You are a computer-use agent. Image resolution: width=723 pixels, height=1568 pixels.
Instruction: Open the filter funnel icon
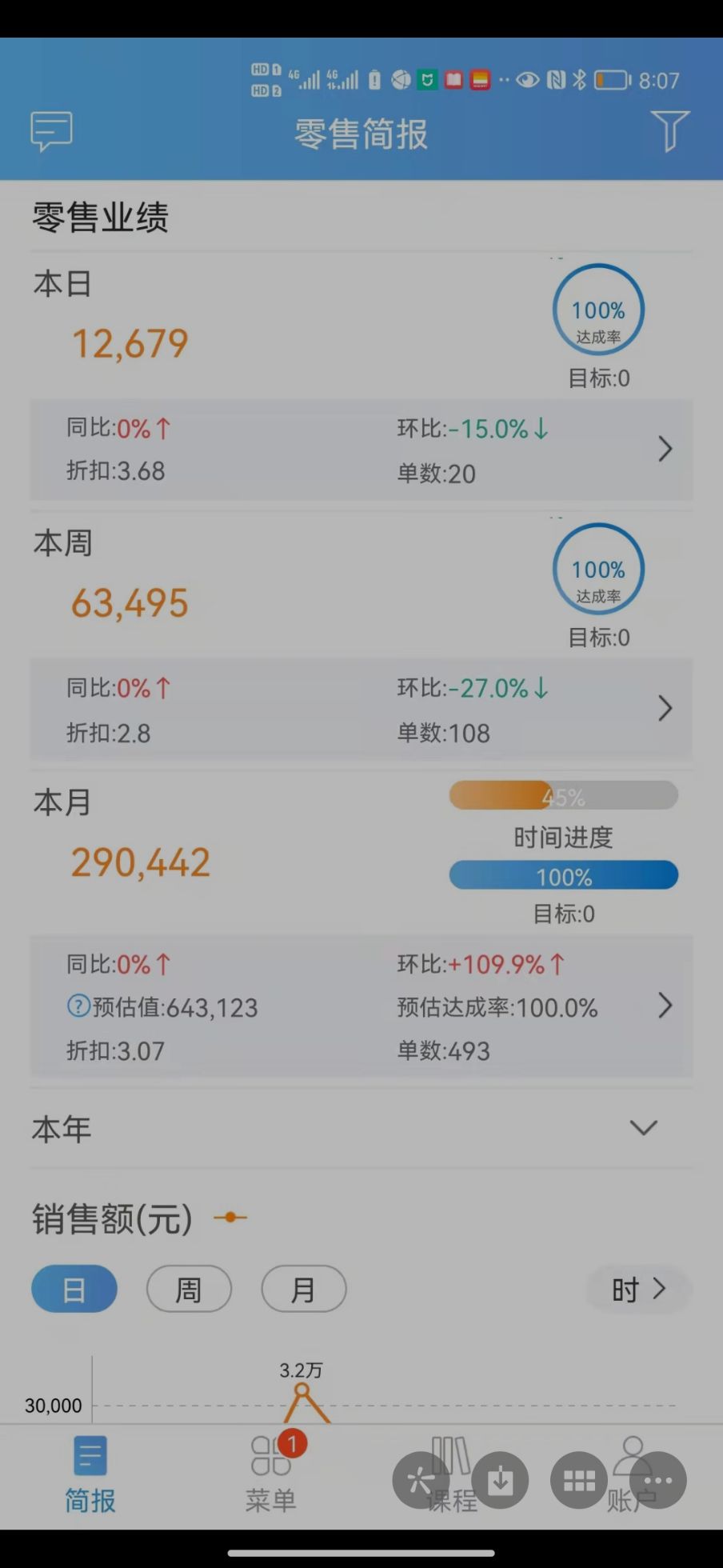(x=669, y=131)
